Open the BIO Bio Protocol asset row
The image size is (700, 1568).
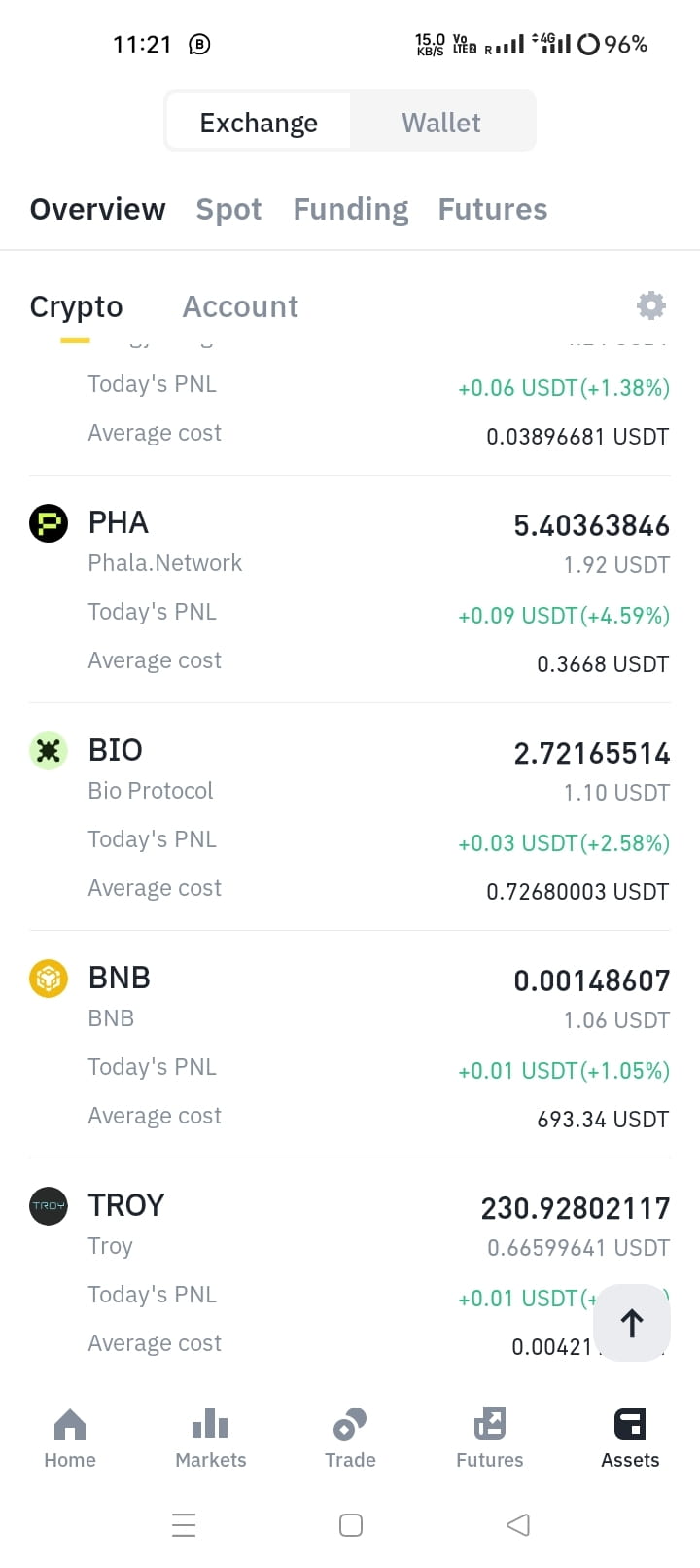350,817
